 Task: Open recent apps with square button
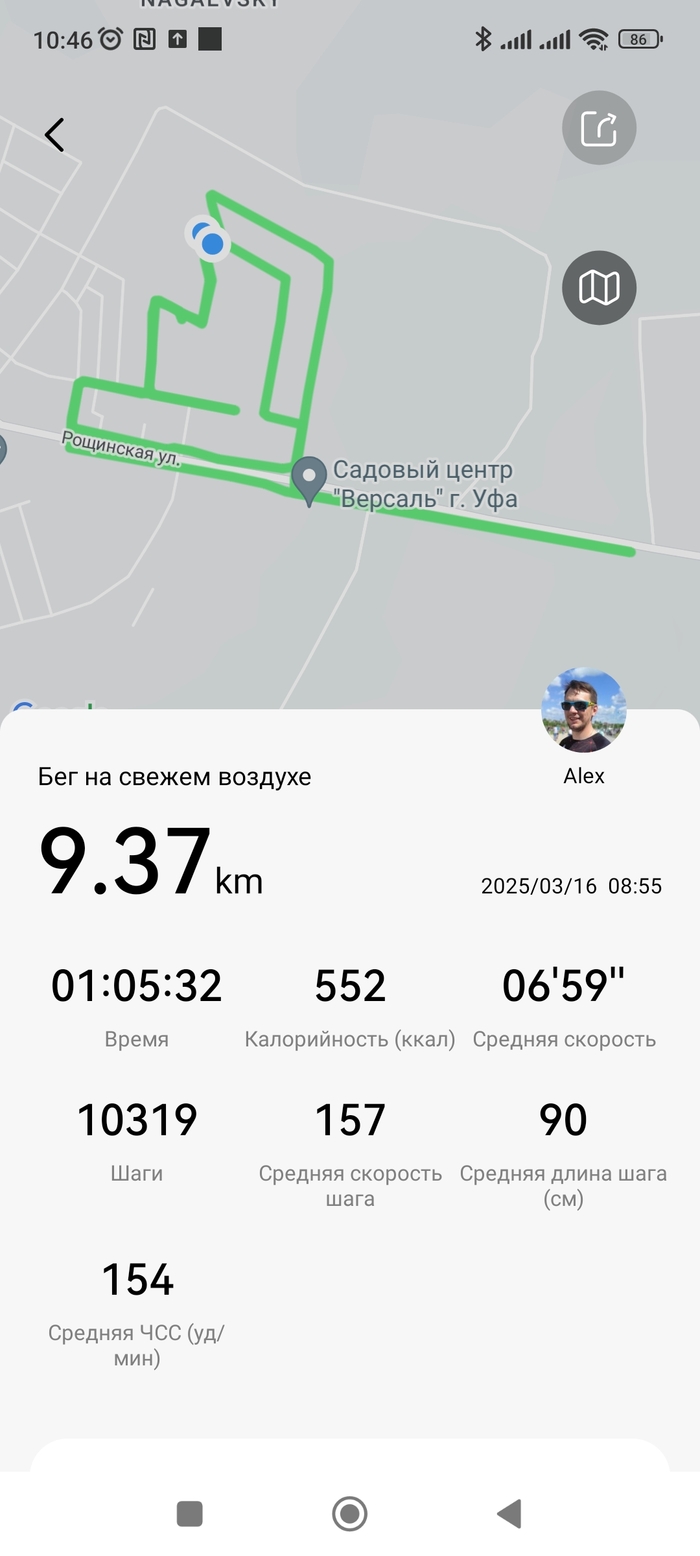[190, 1513]
